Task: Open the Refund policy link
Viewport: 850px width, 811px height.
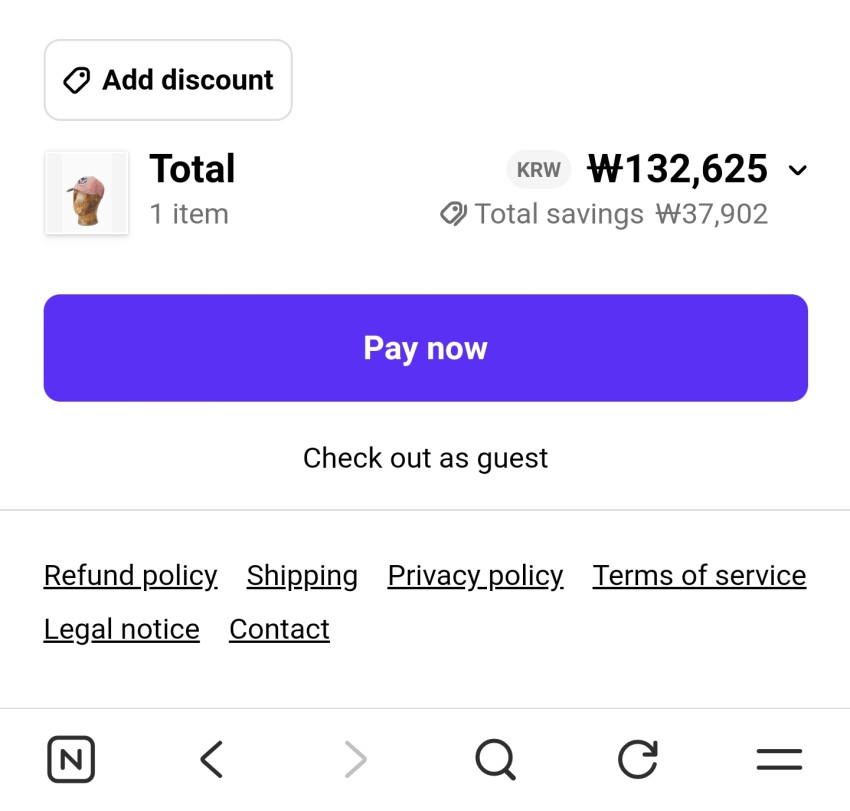Action: pos(130,576)
